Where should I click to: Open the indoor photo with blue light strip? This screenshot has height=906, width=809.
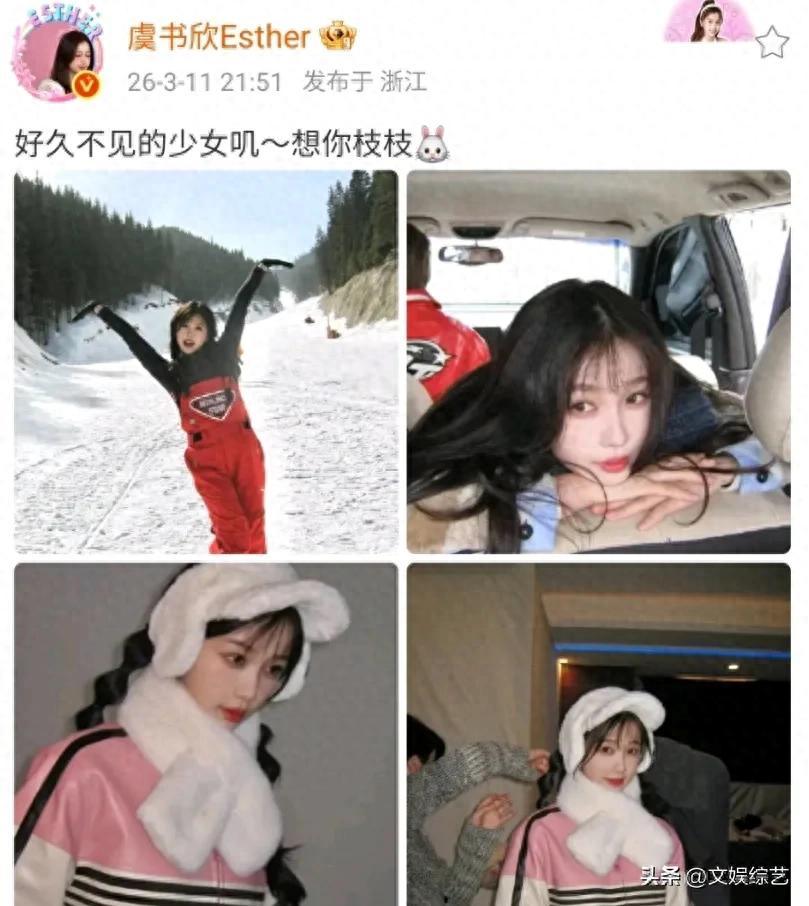[598, 734]
